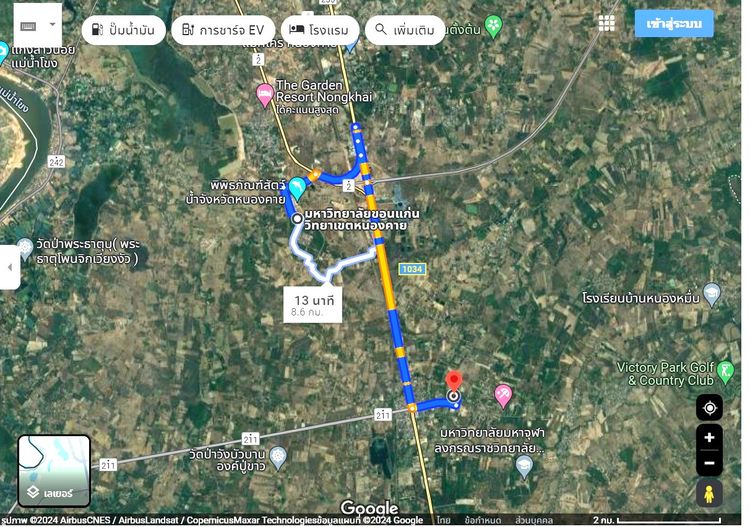Open the Google apps grid
This screenshot has width=750, height=527.
pyautogui.click(x=607, y=23)
